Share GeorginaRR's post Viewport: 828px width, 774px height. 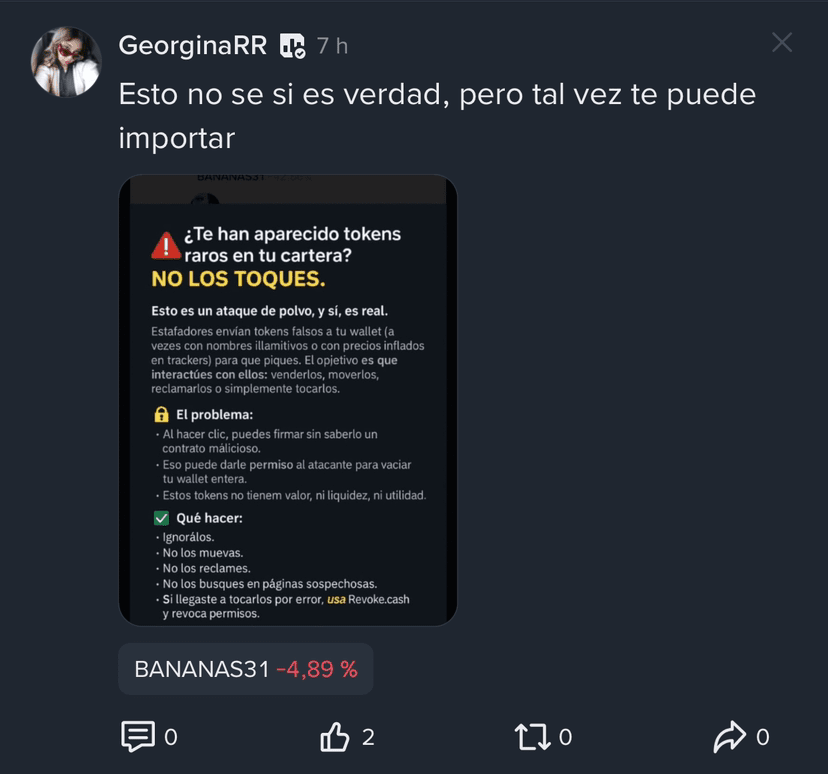(729, 737)
